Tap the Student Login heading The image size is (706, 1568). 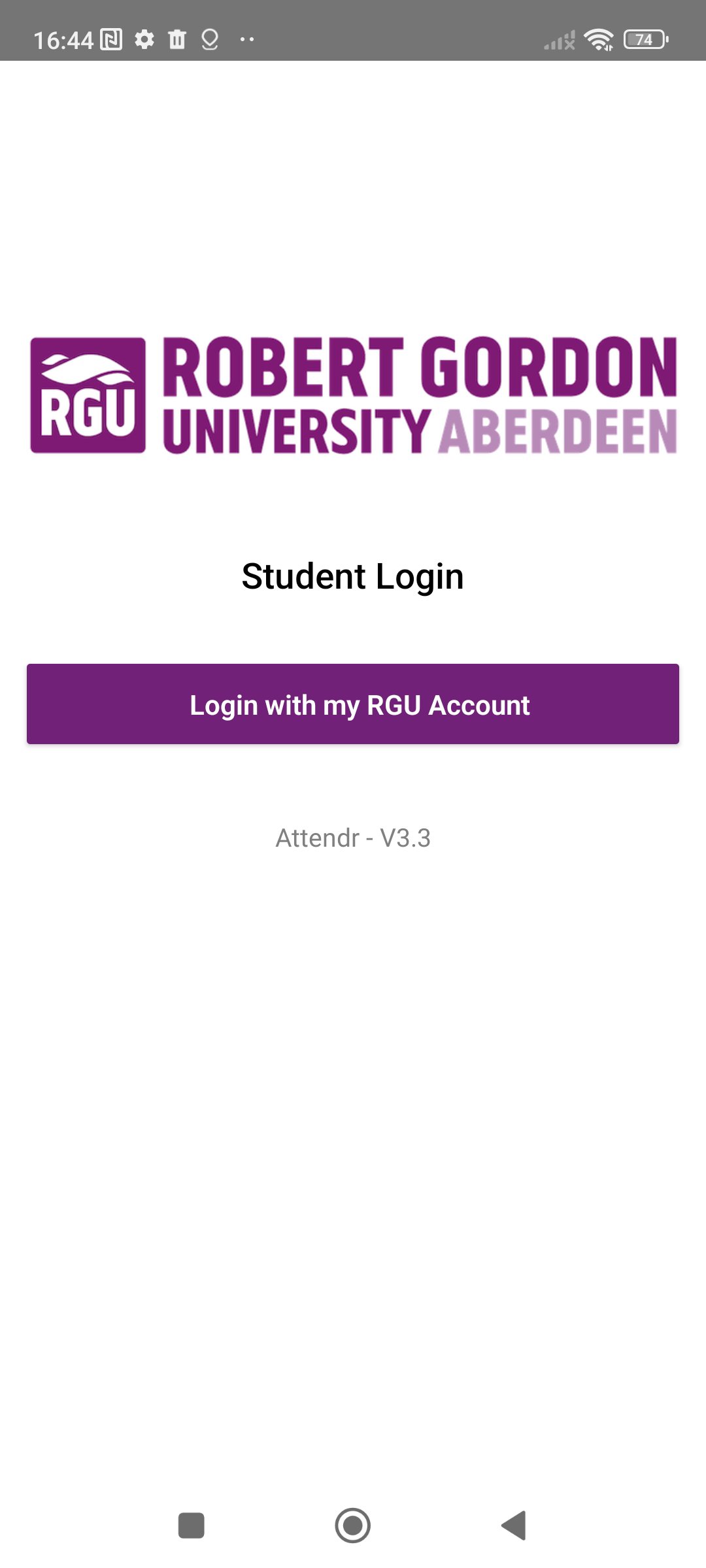(353, 576)
